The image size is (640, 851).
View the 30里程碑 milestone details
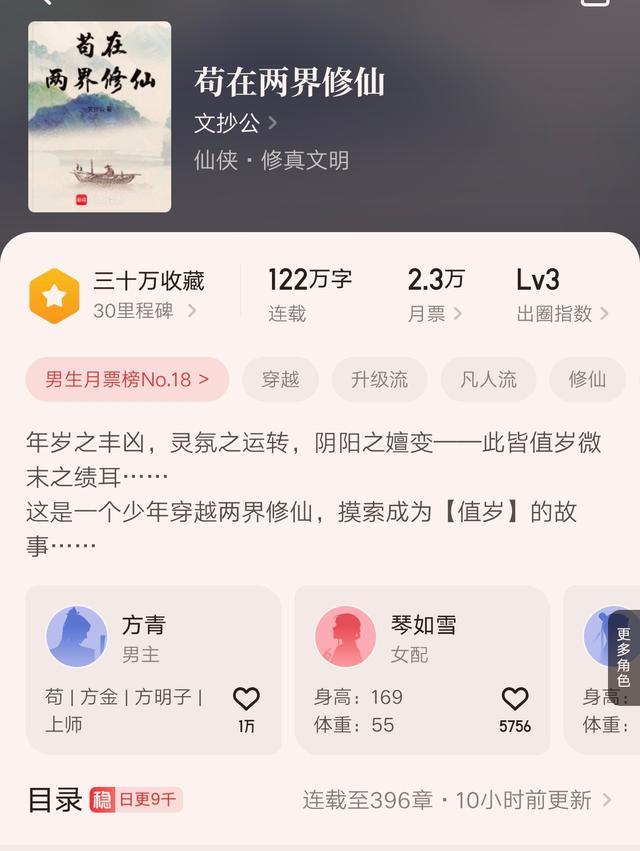(143, 311)
